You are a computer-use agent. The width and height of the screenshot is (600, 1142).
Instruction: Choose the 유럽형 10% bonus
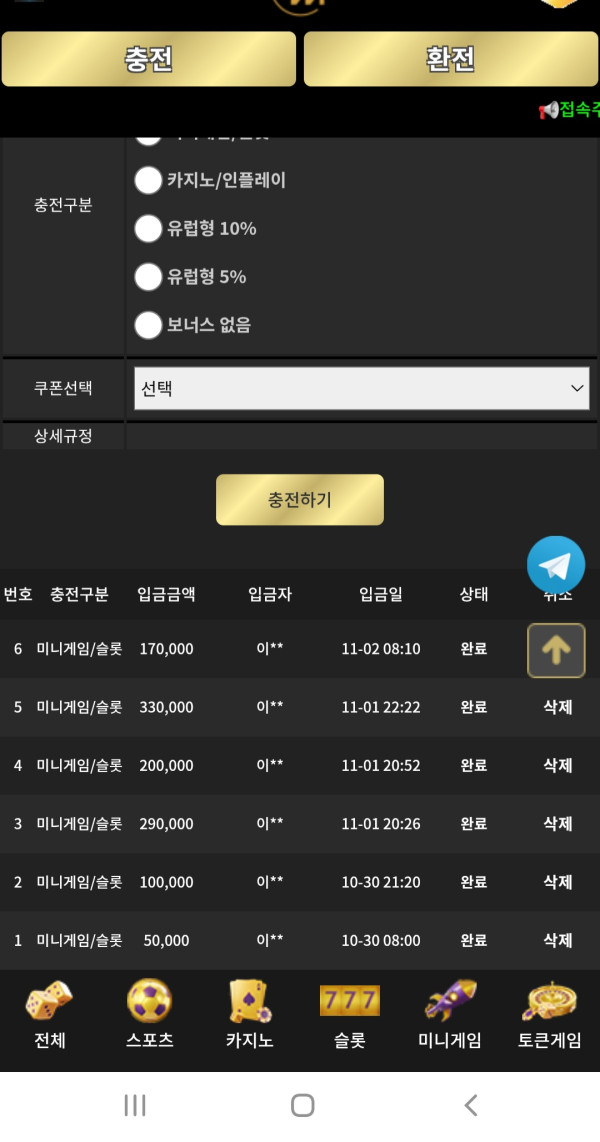(148, 228)
